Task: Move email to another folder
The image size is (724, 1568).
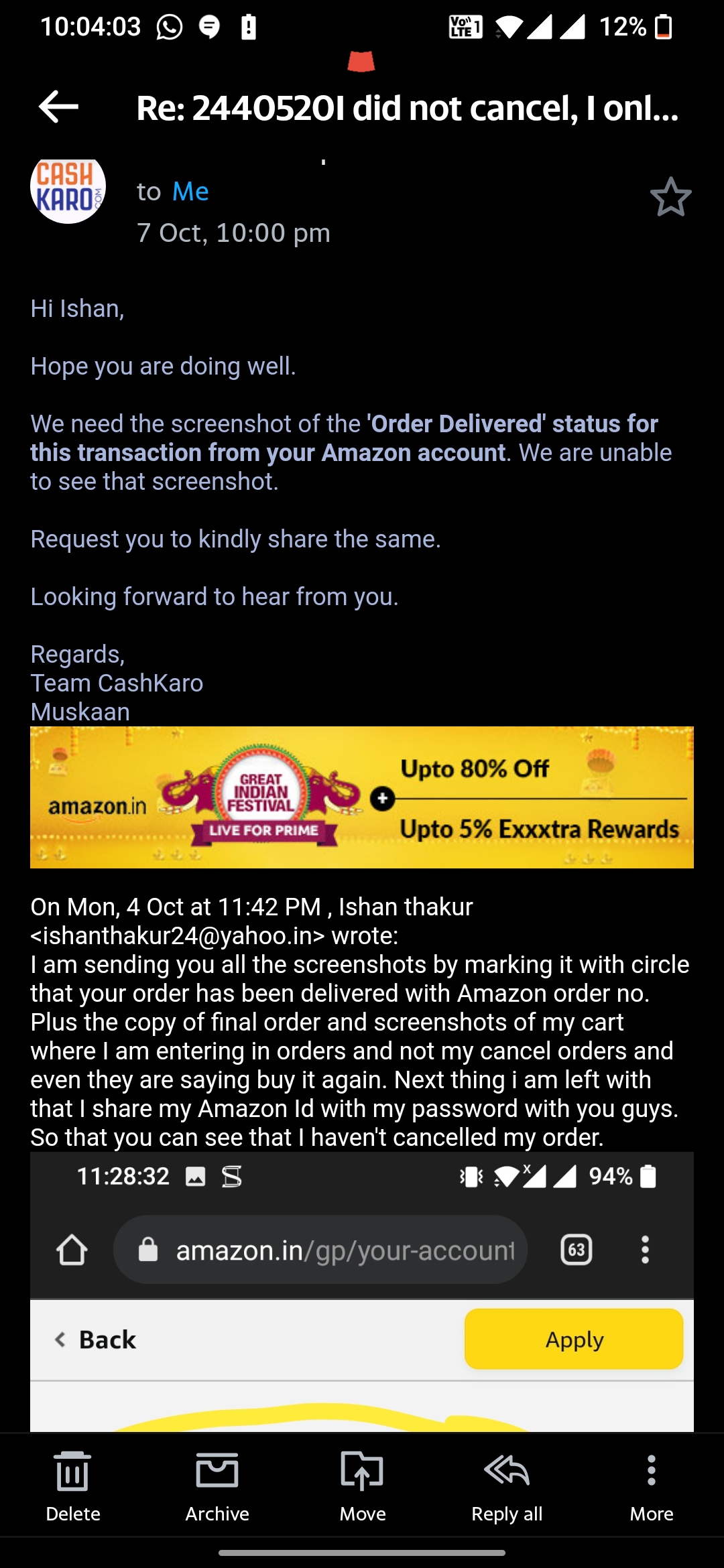Action: click(x=362, y=1484)
